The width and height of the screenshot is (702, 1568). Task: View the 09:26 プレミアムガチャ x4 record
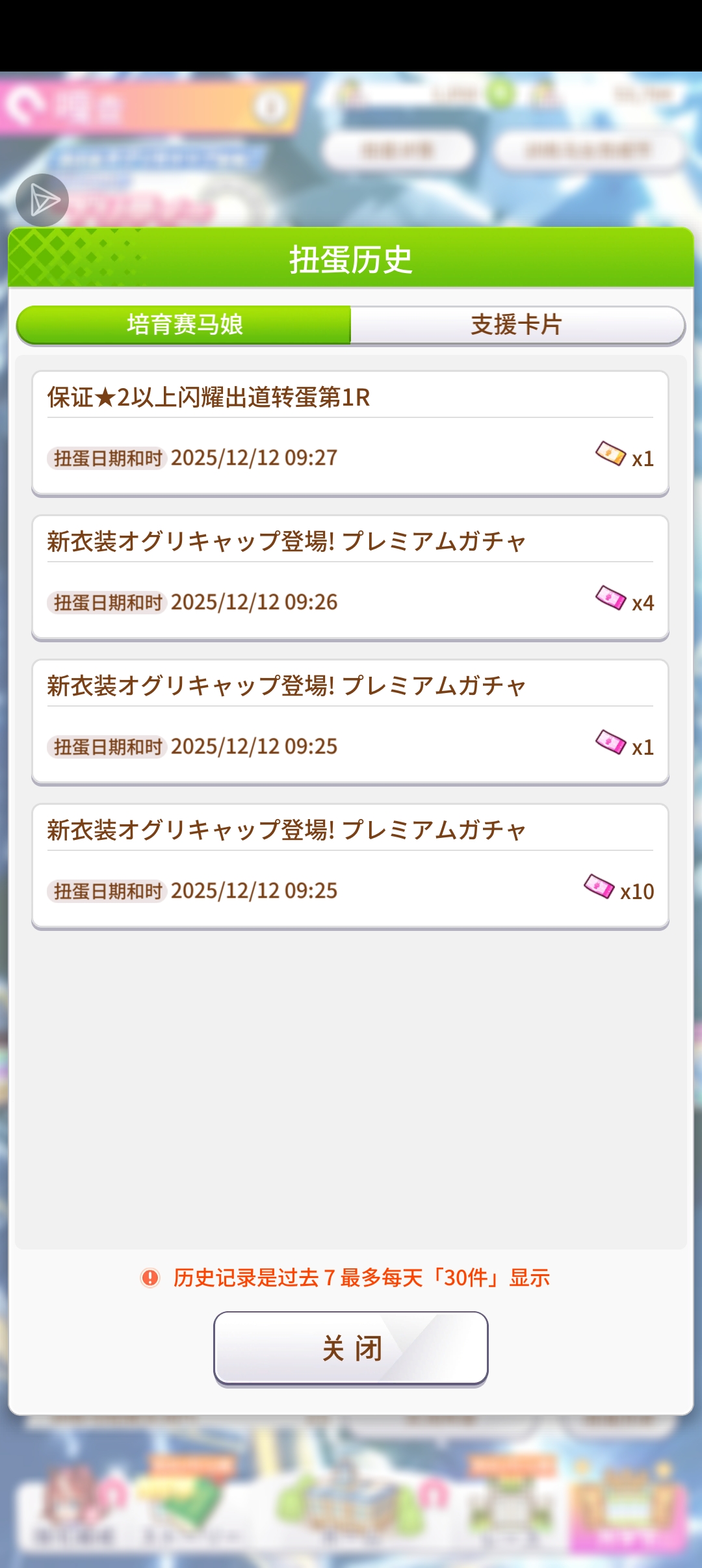350,577
